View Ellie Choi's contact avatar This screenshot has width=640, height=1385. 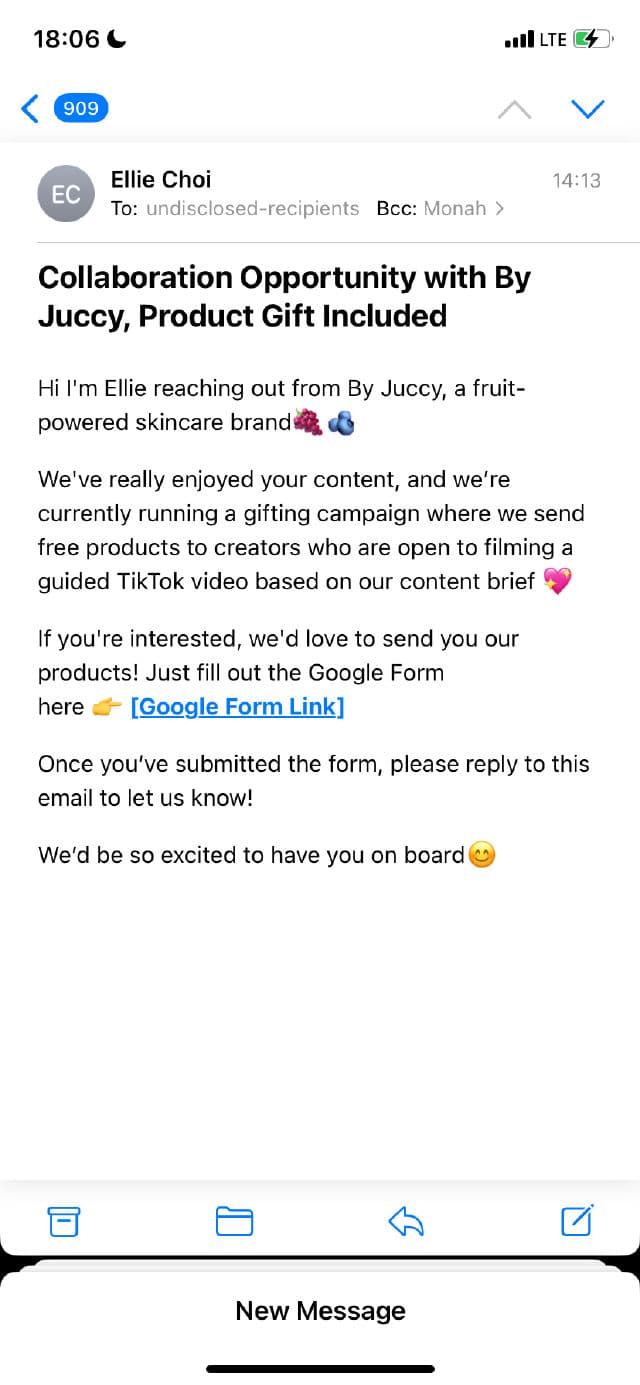coord(66,194)
